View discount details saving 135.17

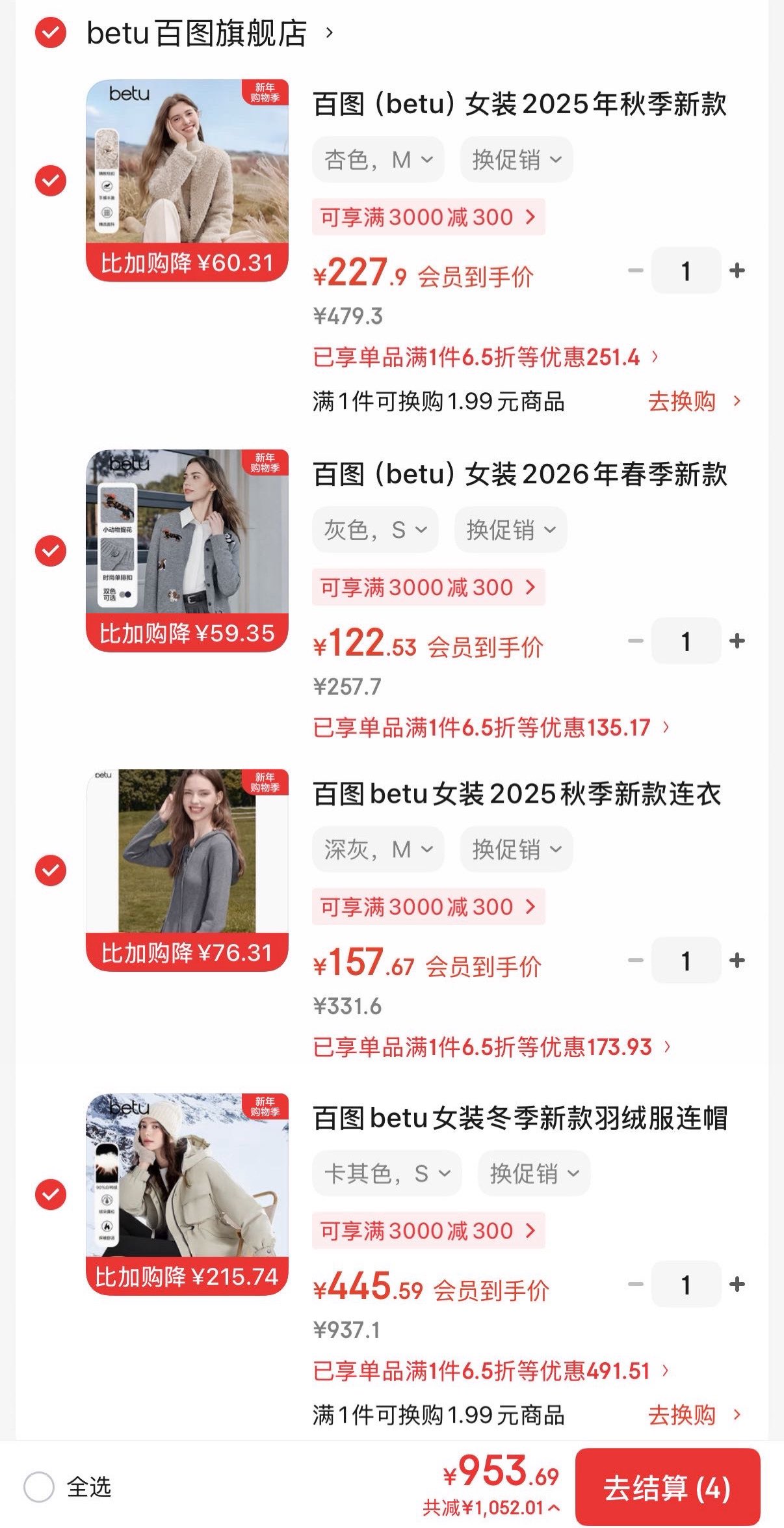click(x=491, y=727)
